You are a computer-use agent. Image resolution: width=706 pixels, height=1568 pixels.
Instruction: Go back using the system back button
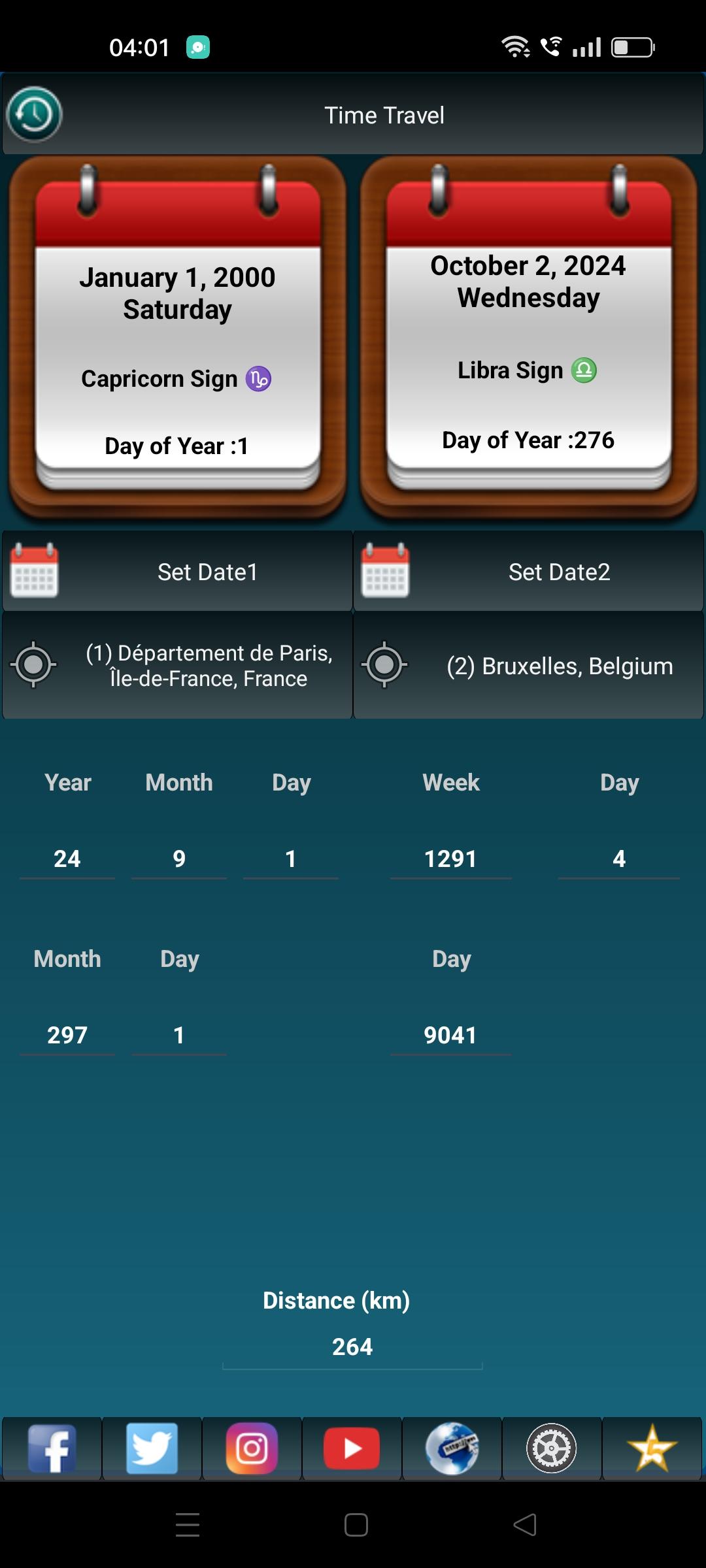coord(525,1525)
